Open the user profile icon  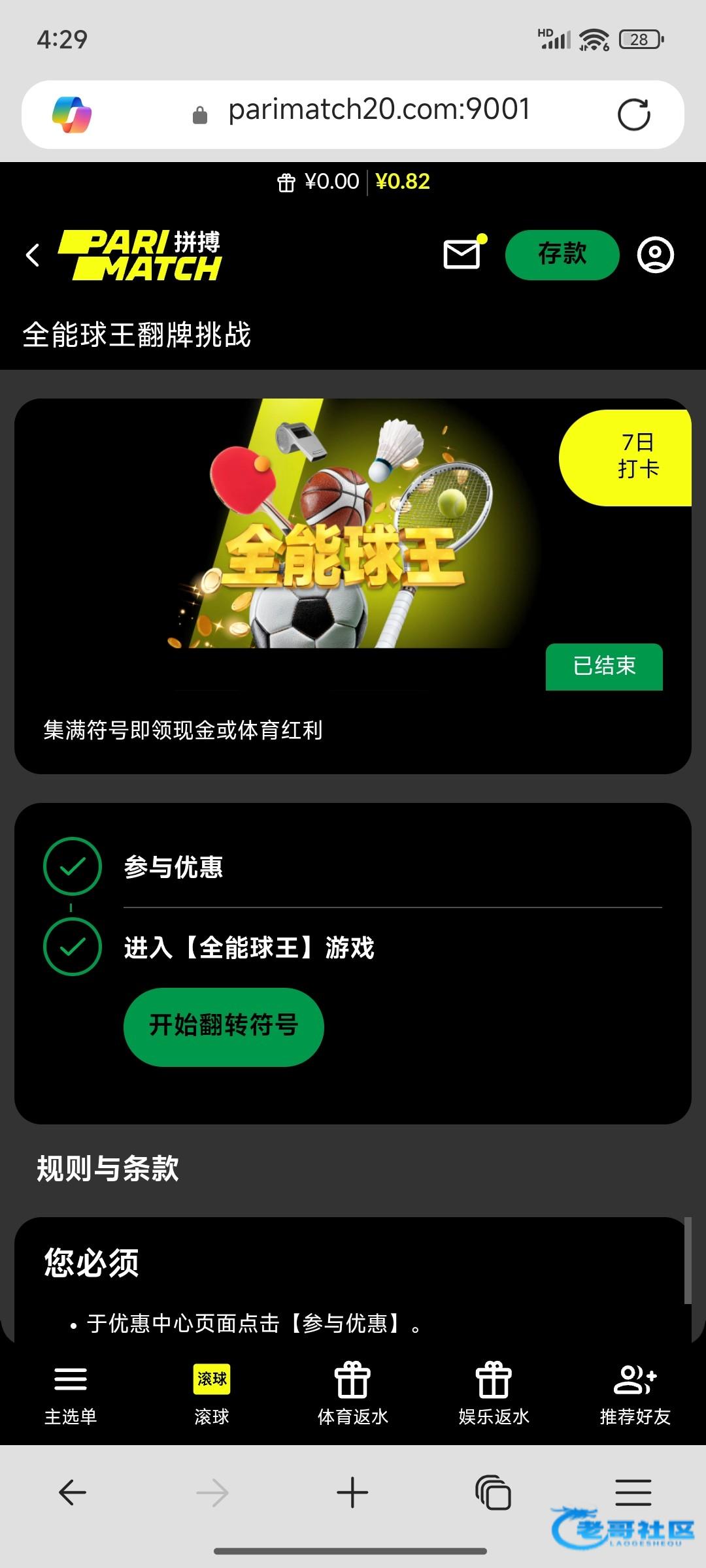point(655,254)
